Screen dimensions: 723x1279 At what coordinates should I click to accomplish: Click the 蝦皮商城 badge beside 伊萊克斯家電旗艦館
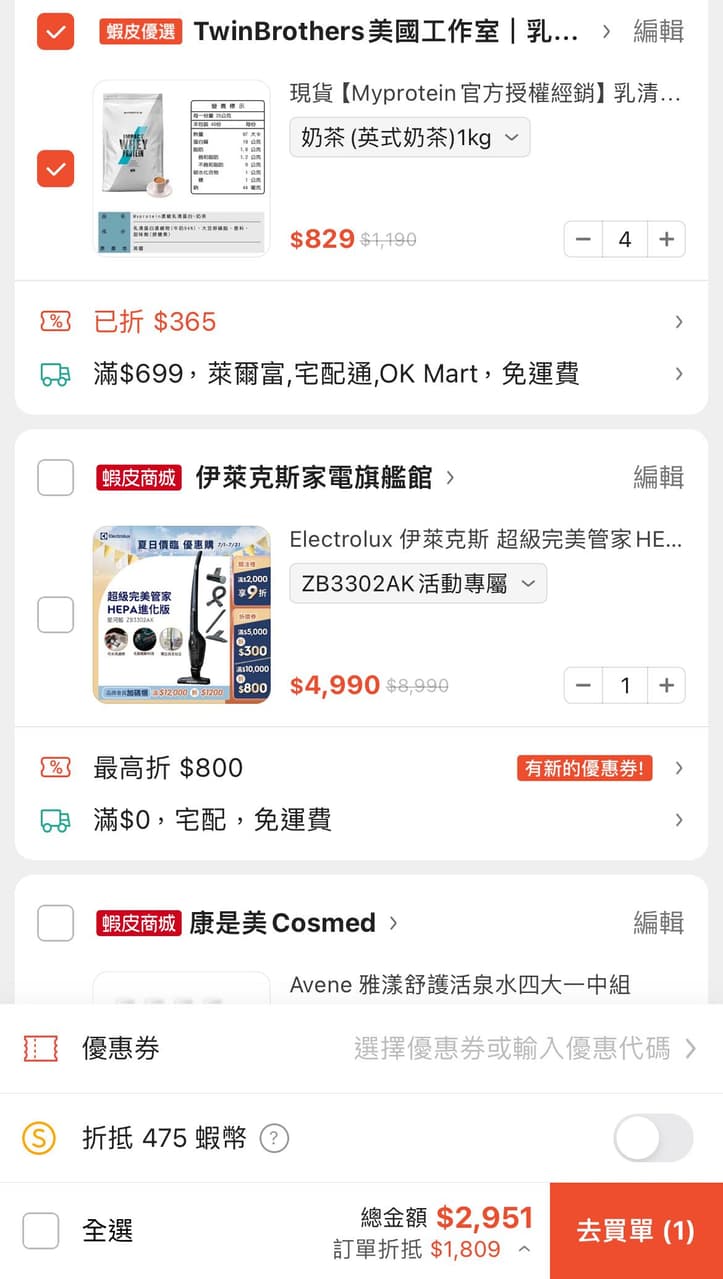point(138,477)
